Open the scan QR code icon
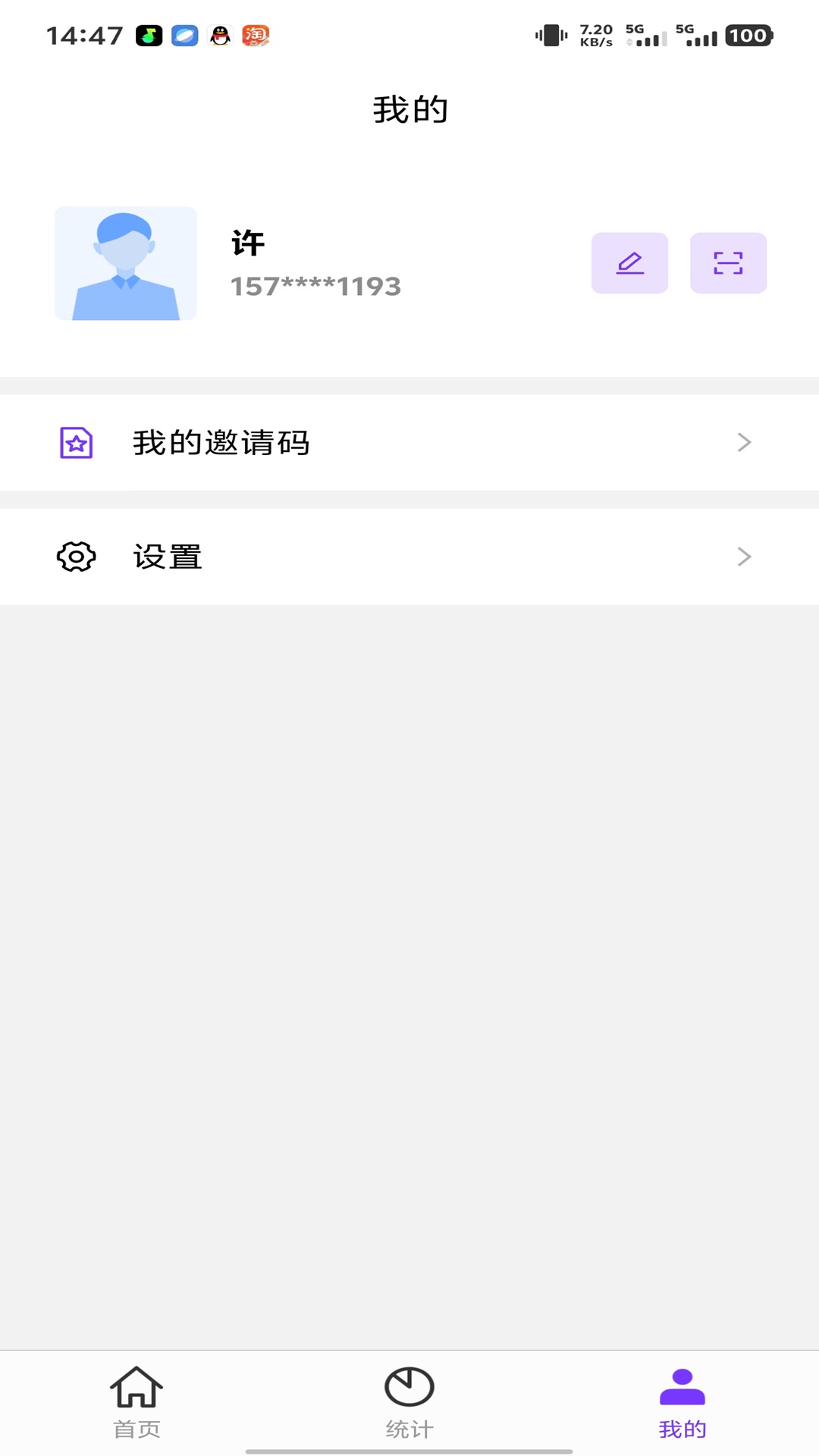This screenshot has height=1456, width=819. [728, 263]
